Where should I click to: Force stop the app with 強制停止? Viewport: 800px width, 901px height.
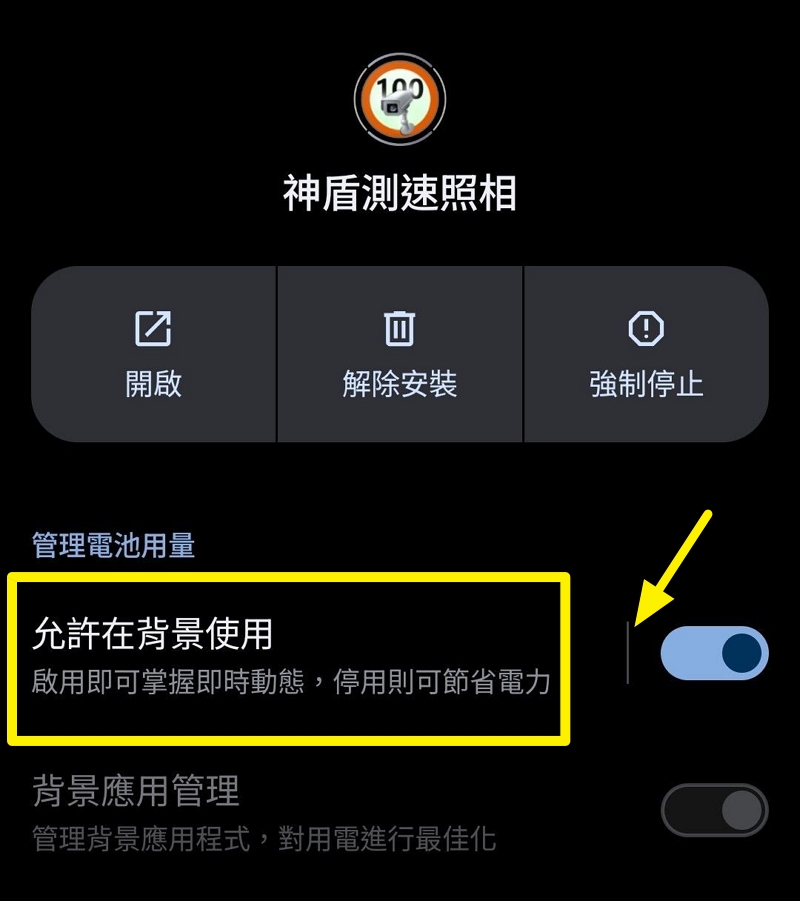click(646, 354)
